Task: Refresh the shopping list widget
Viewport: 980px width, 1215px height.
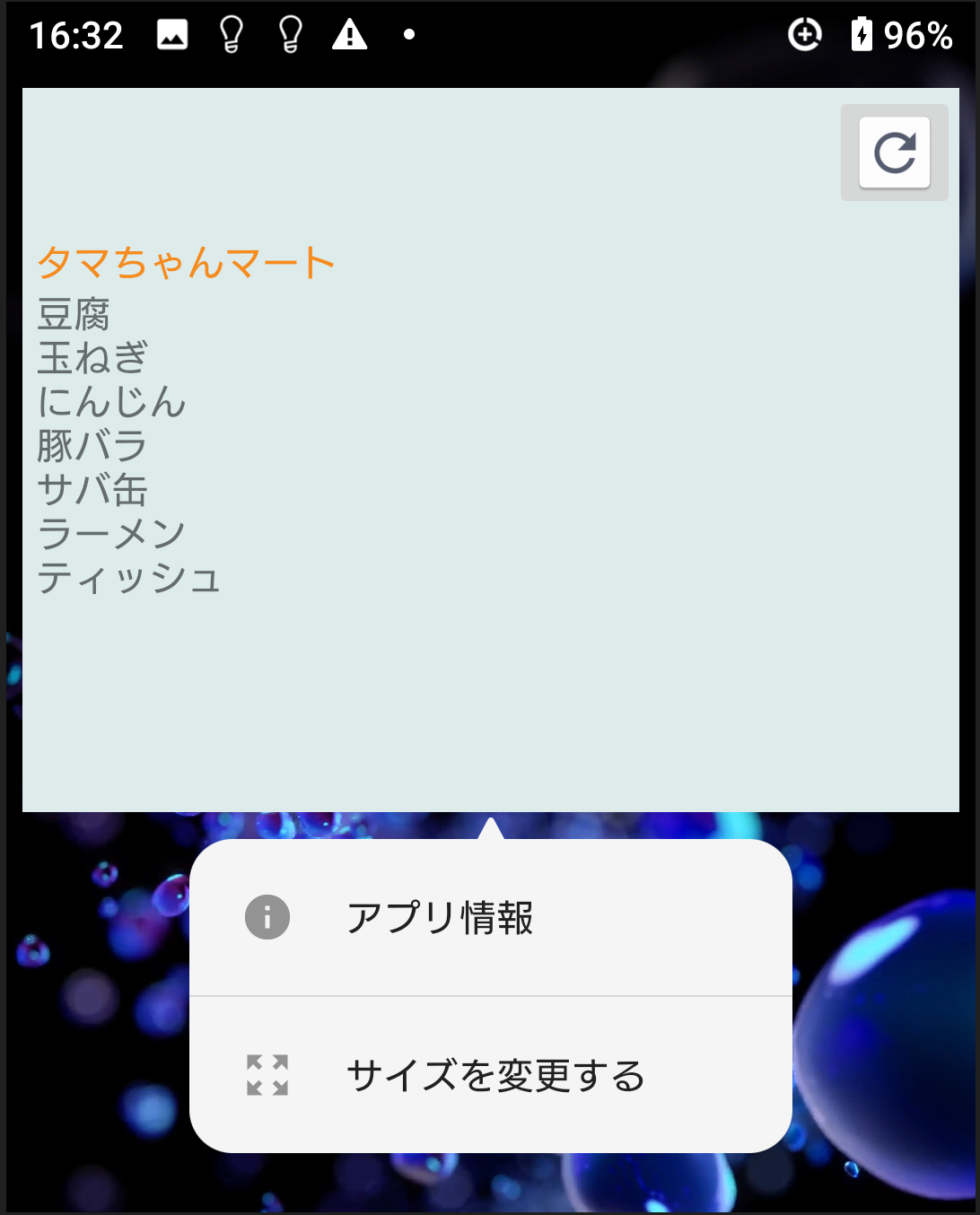Action: (x=894, y=153)
